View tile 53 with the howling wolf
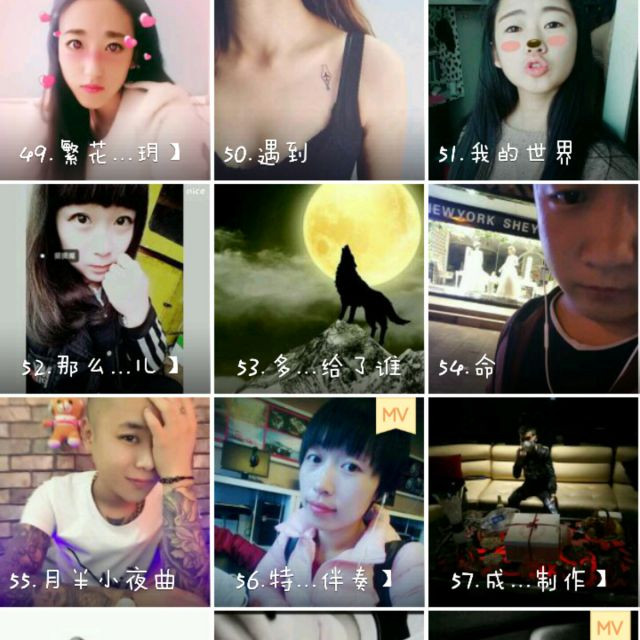Image resolution: width=640 pixels, height=640 pixels. pos(319,288)
